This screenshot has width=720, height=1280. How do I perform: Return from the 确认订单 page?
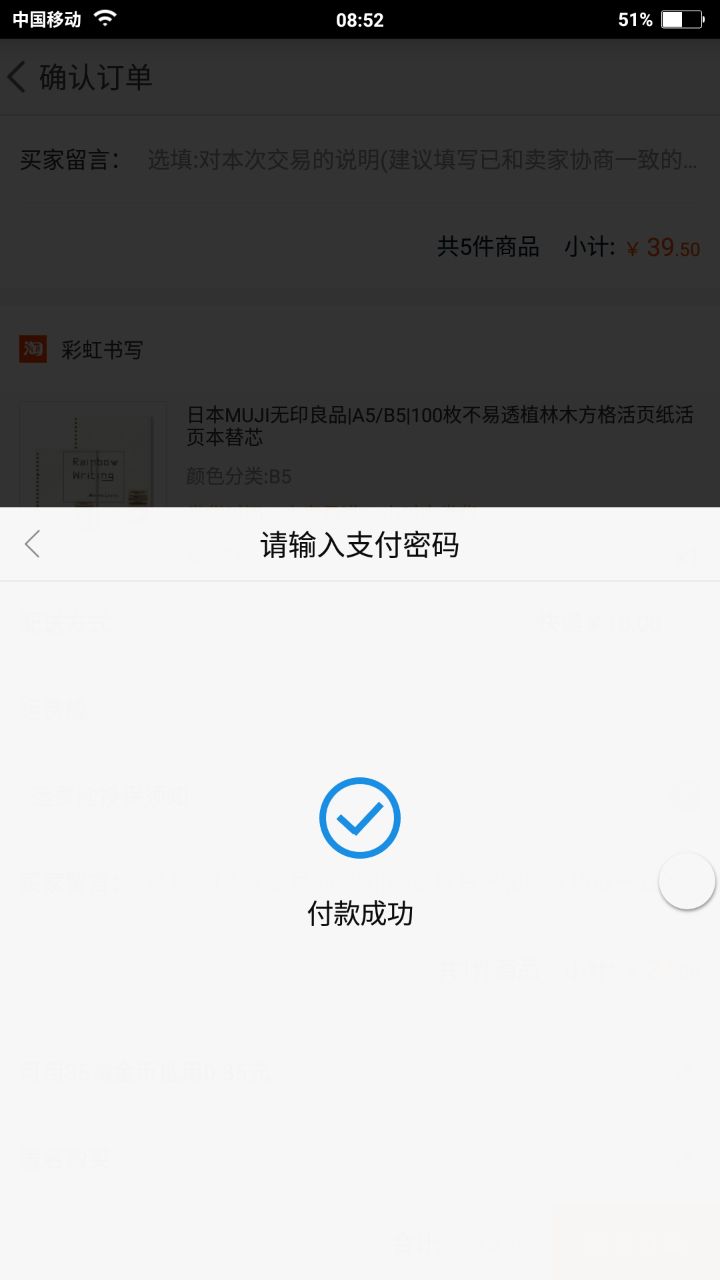(18, 77)
